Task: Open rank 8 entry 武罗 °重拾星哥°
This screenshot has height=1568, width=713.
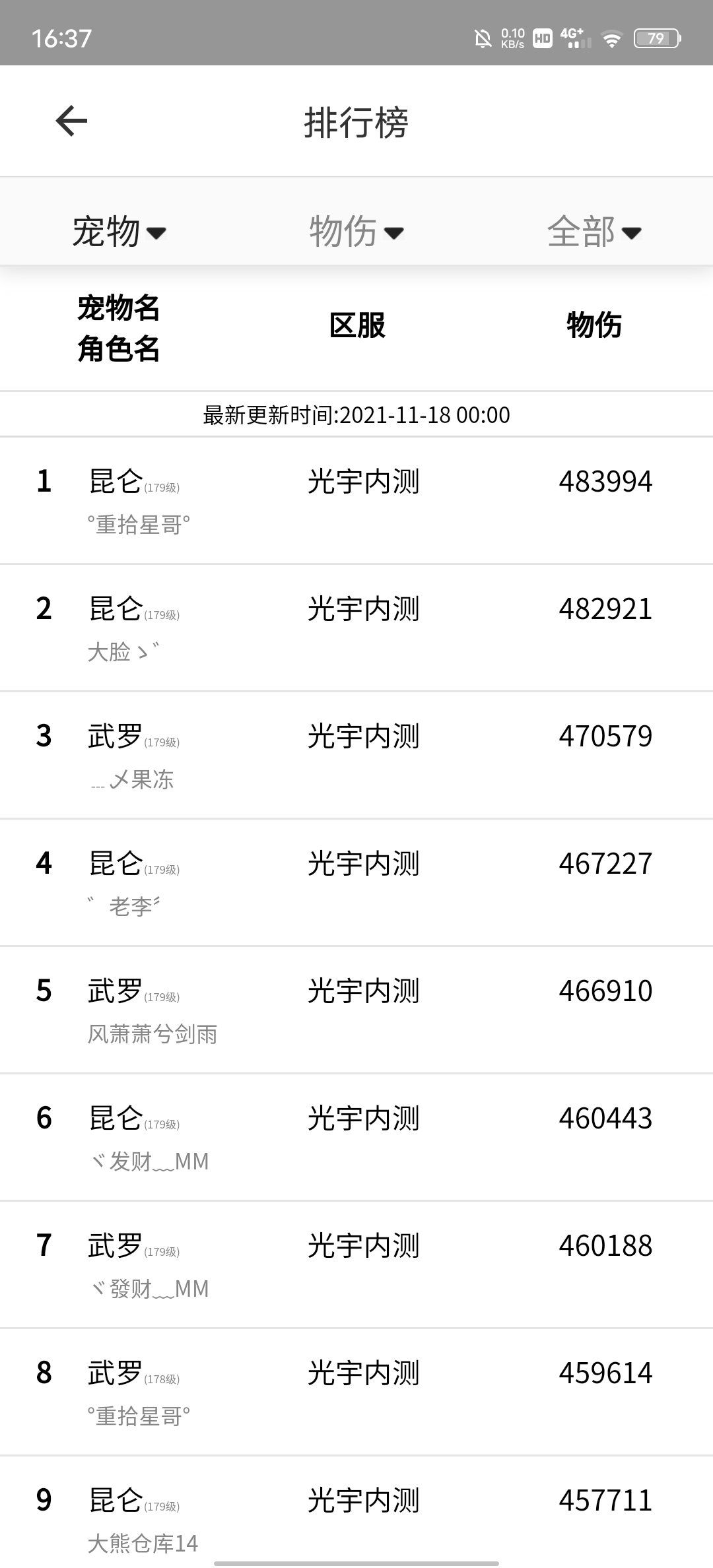Action: pos(356,1392)
